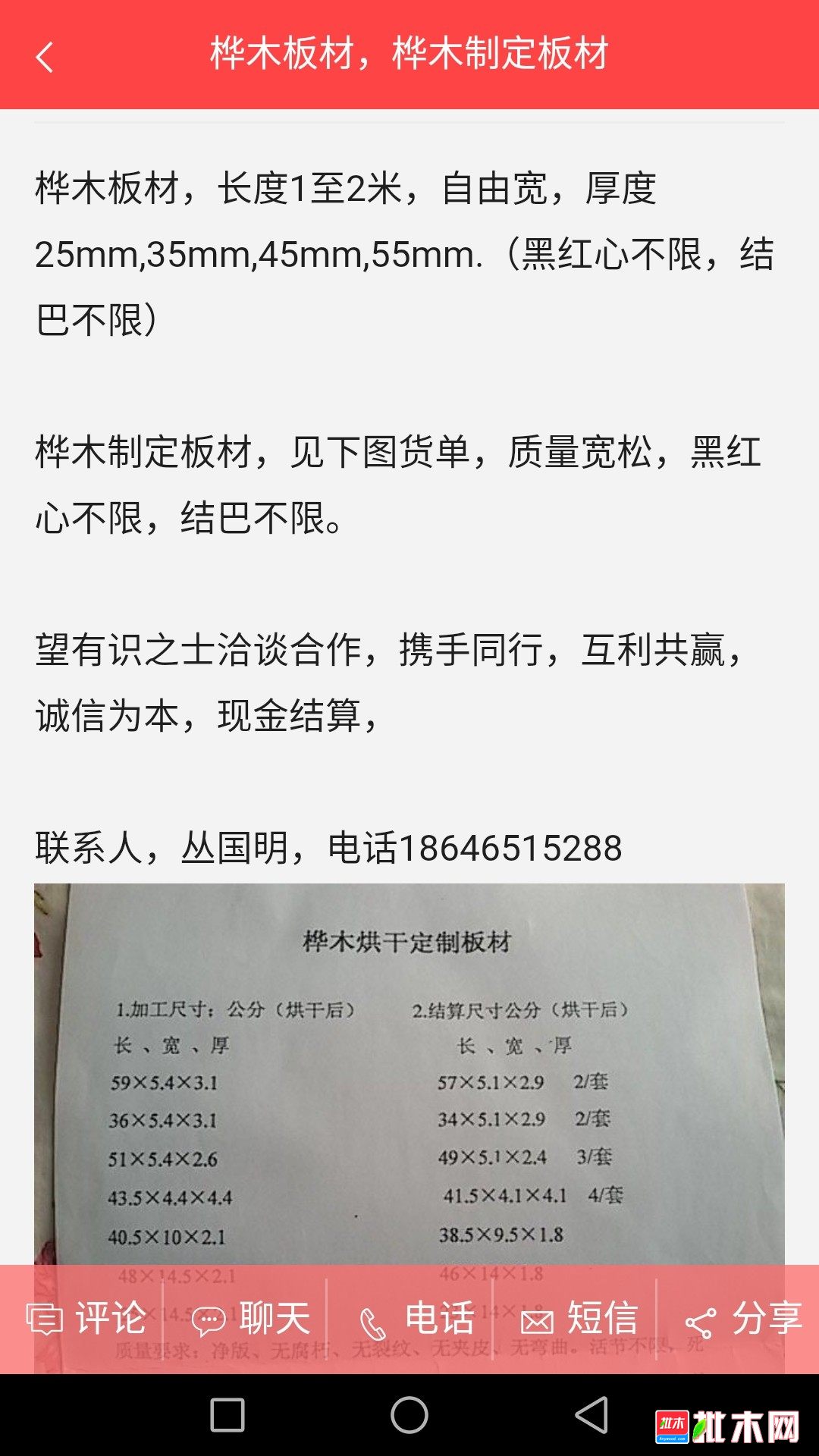
Task: Start a chat via 聊天
Action: 250,1319
